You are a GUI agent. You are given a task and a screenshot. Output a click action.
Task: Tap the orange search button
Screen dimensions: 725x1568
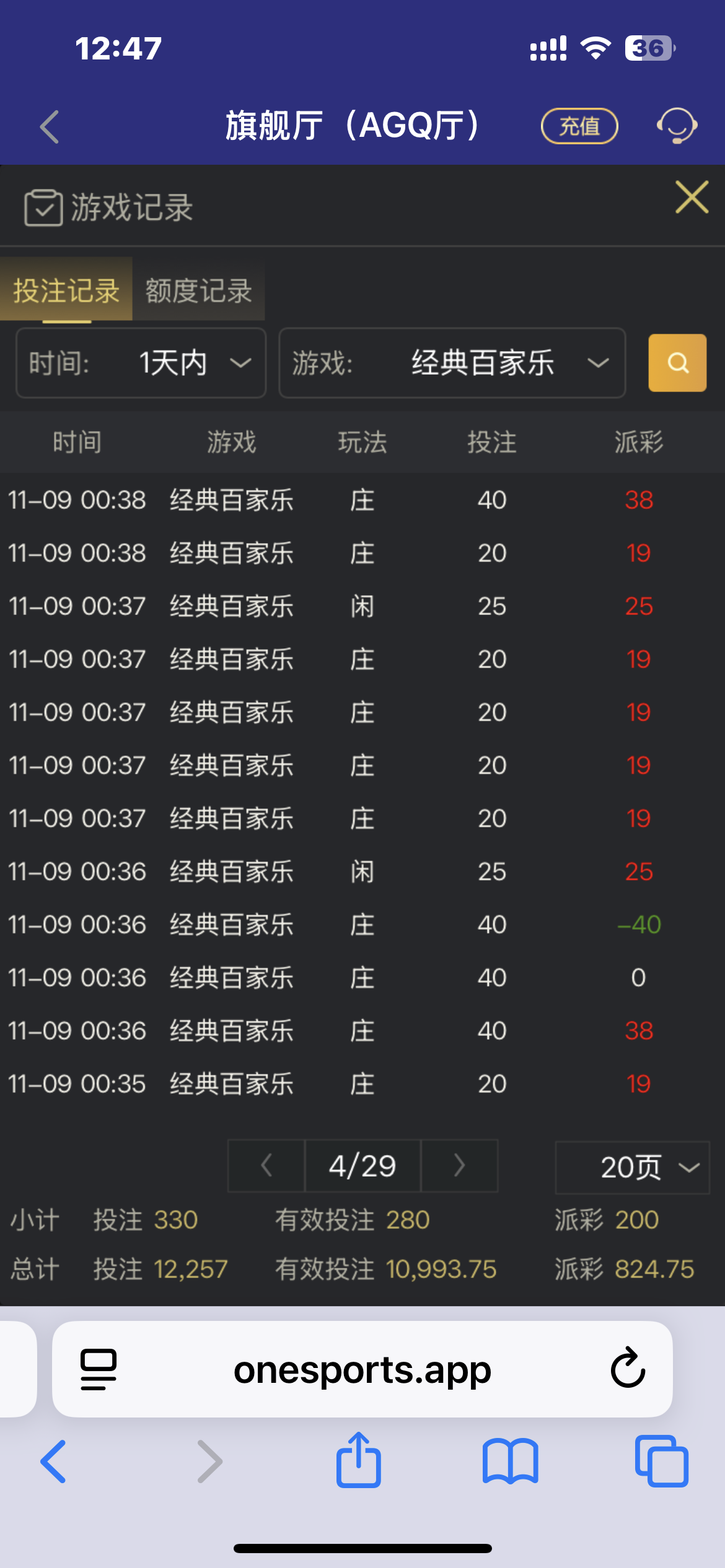[677, 363]
